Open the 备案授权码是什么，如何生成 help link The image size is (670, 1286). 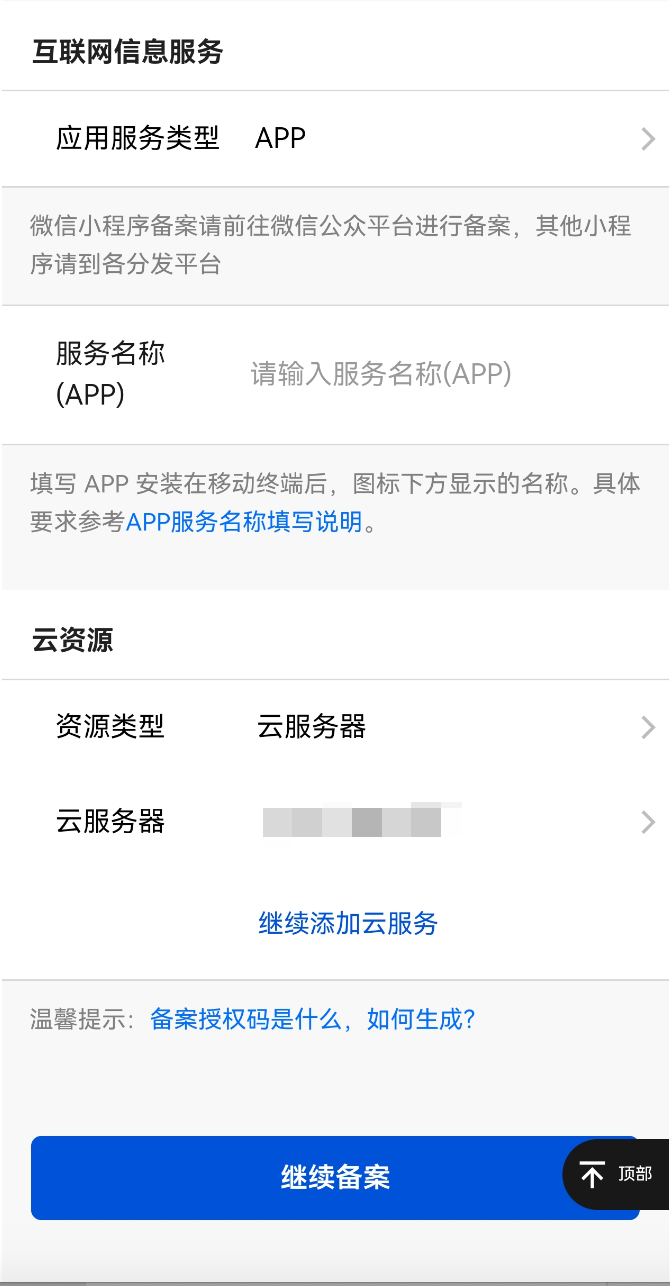coord(312,1020)
